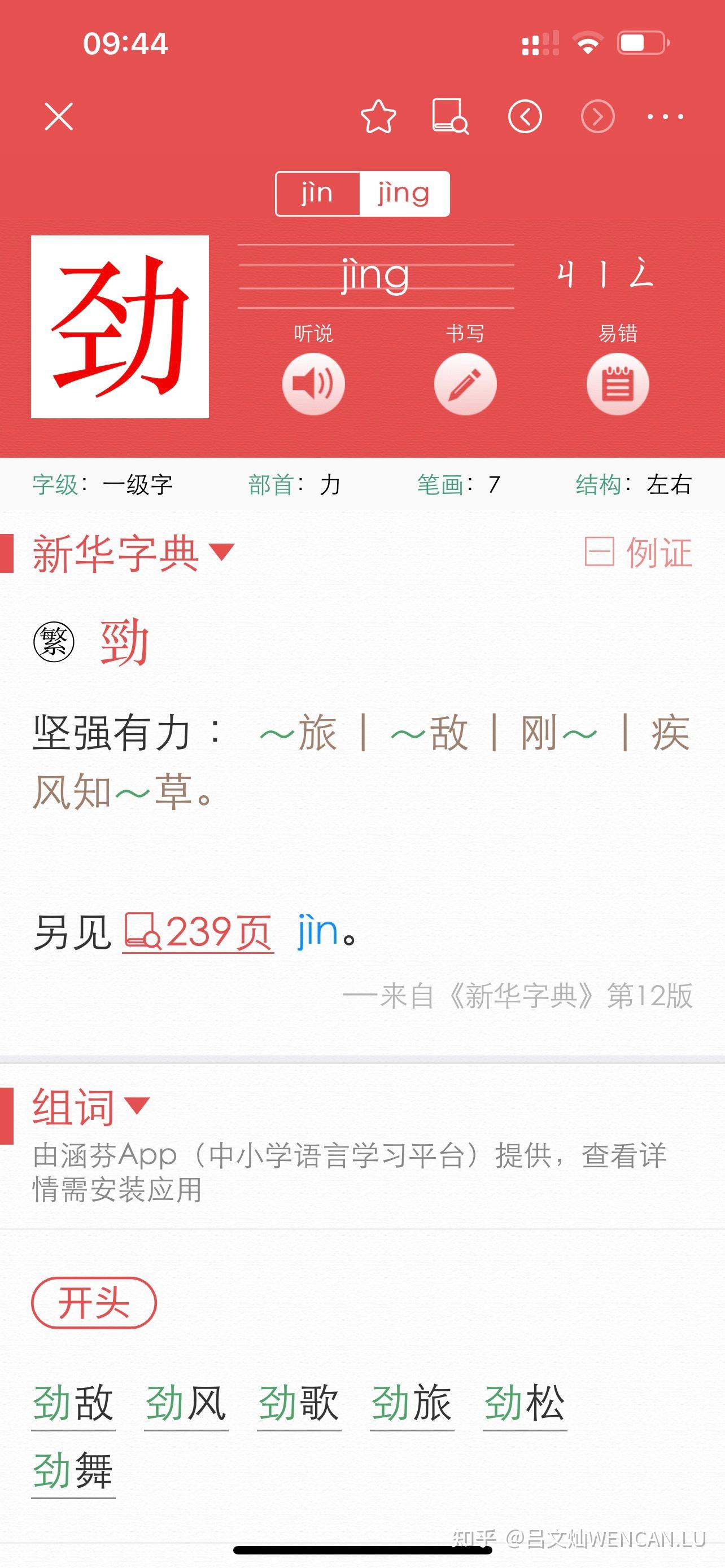Open the 书写 stroke writing practice
This screenshot has width=725, height=1568.
click(465, 384)
